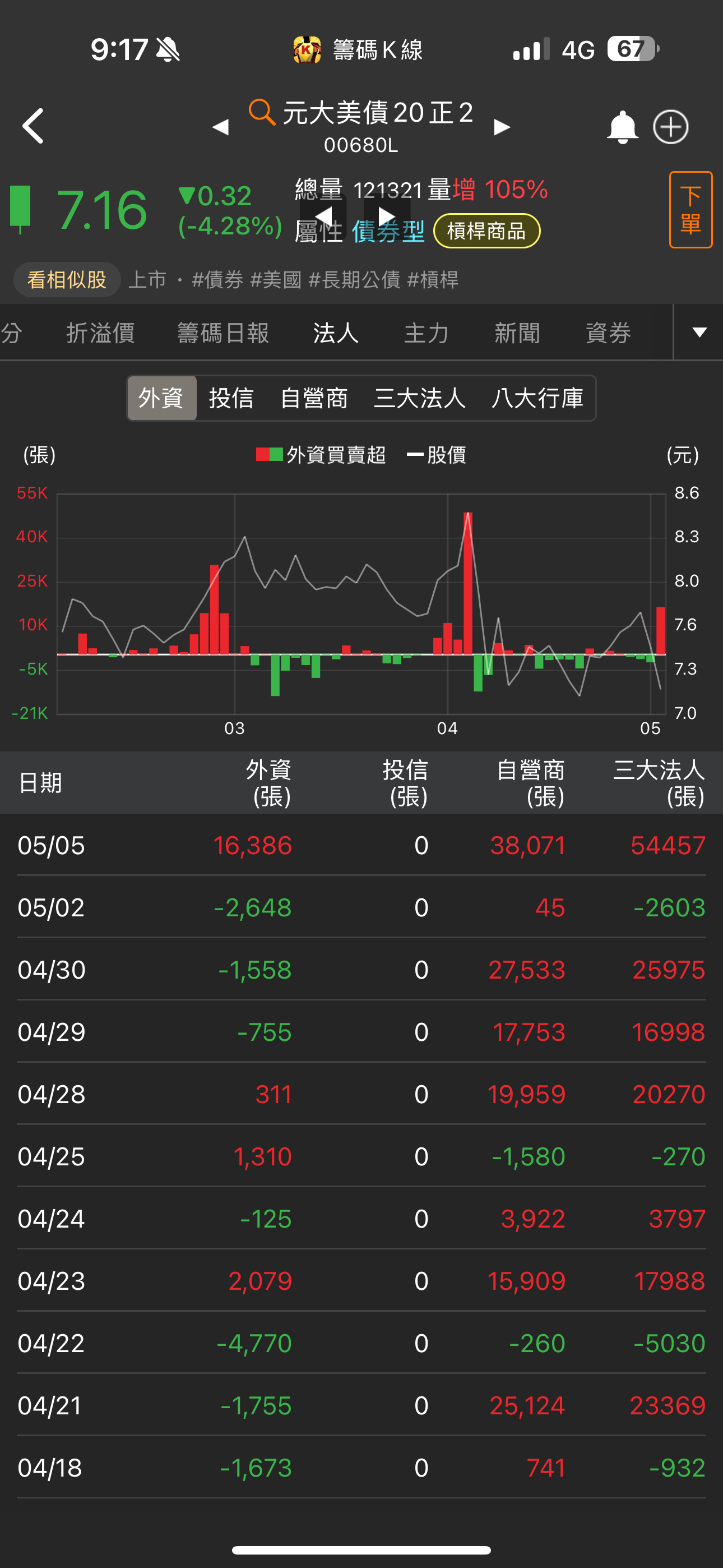Viewport: 723px width, 1568px height.
Task: Tap the 下單 order button
Action: coord(690,209)
